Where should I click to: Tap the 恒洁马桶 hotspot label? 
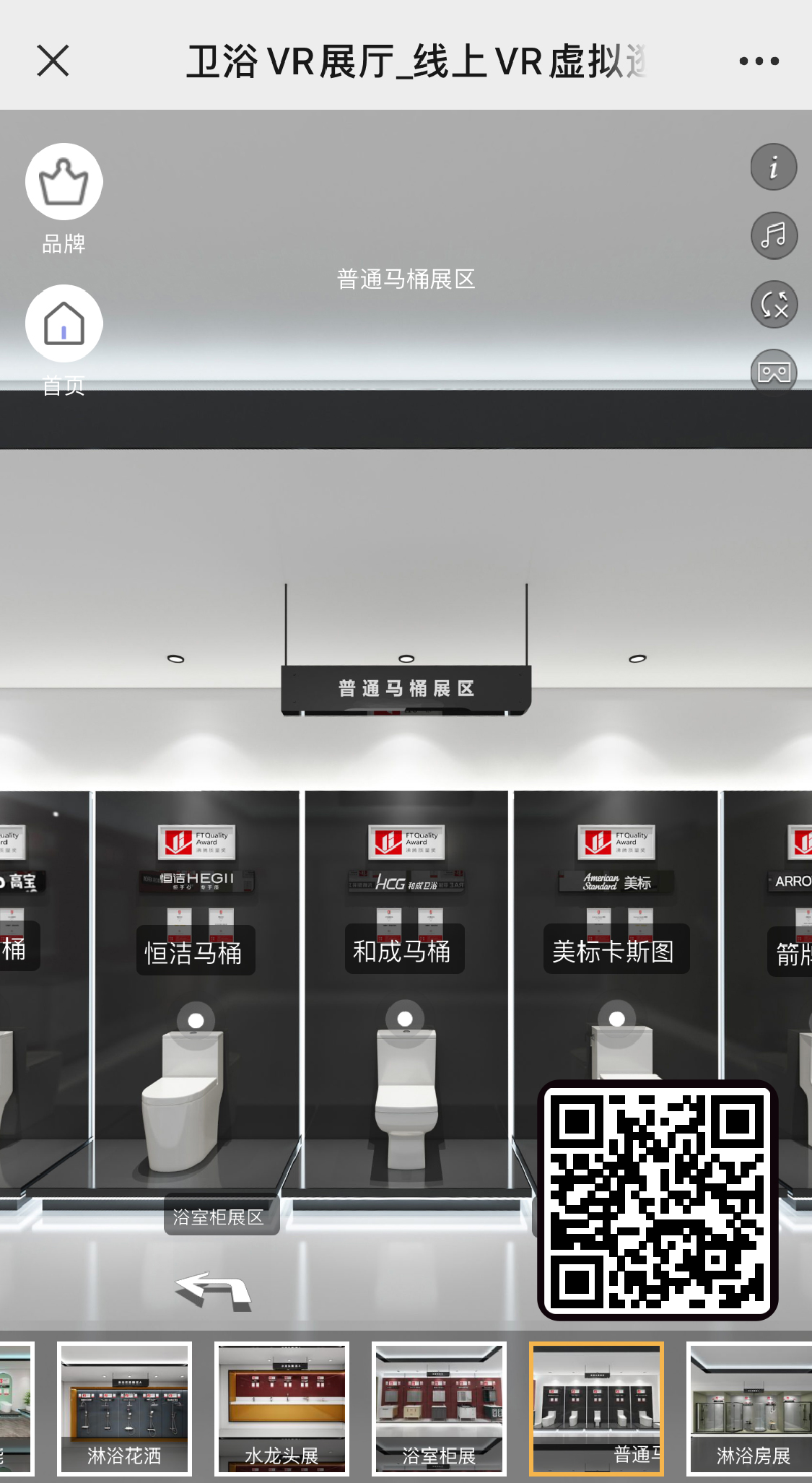pyautogui.click(x=195, y=952)
